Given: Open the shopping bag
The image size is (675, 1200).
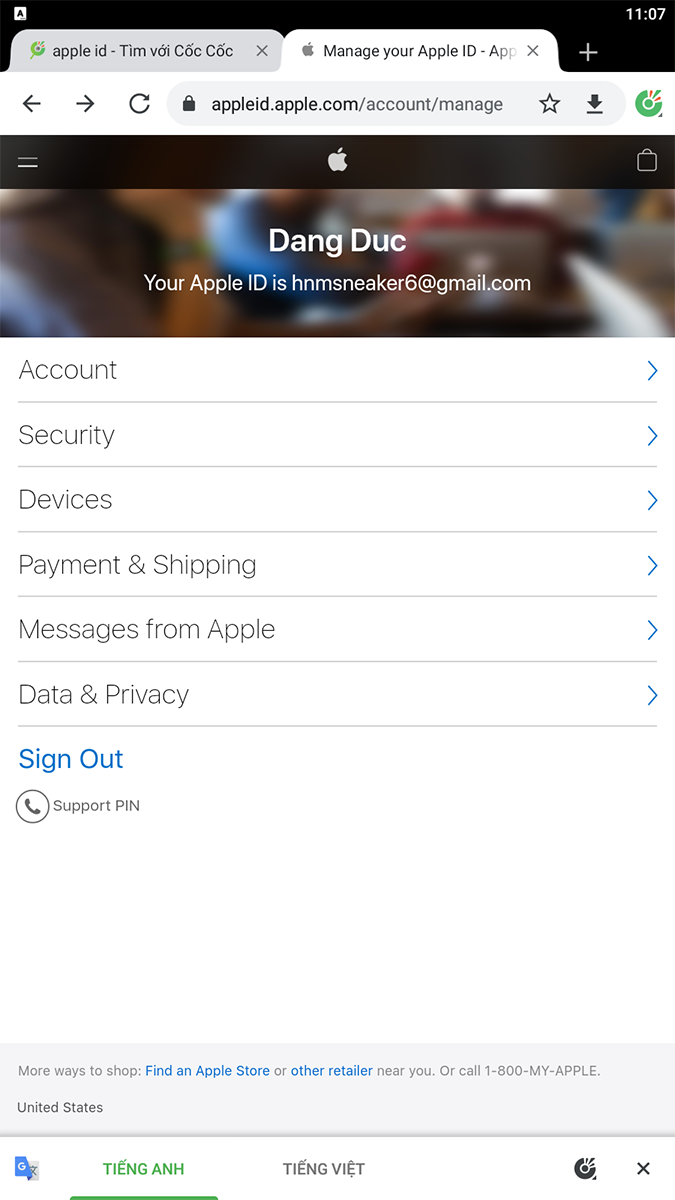Looking at the screenshot, I should tap(647, 160).
